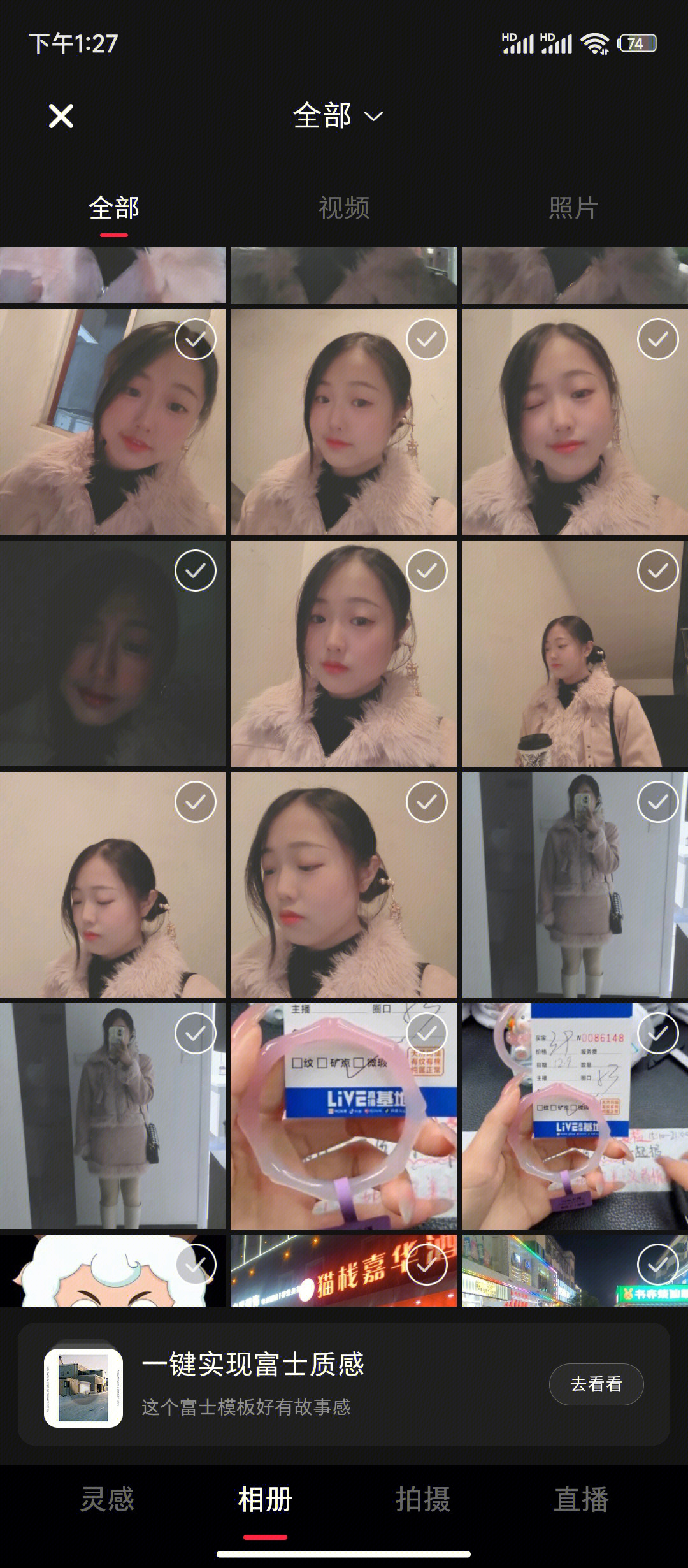Go to the 灵感 tab
Screen dimensions: 688x1568
pyautogui.click(x=107, y=1499)
